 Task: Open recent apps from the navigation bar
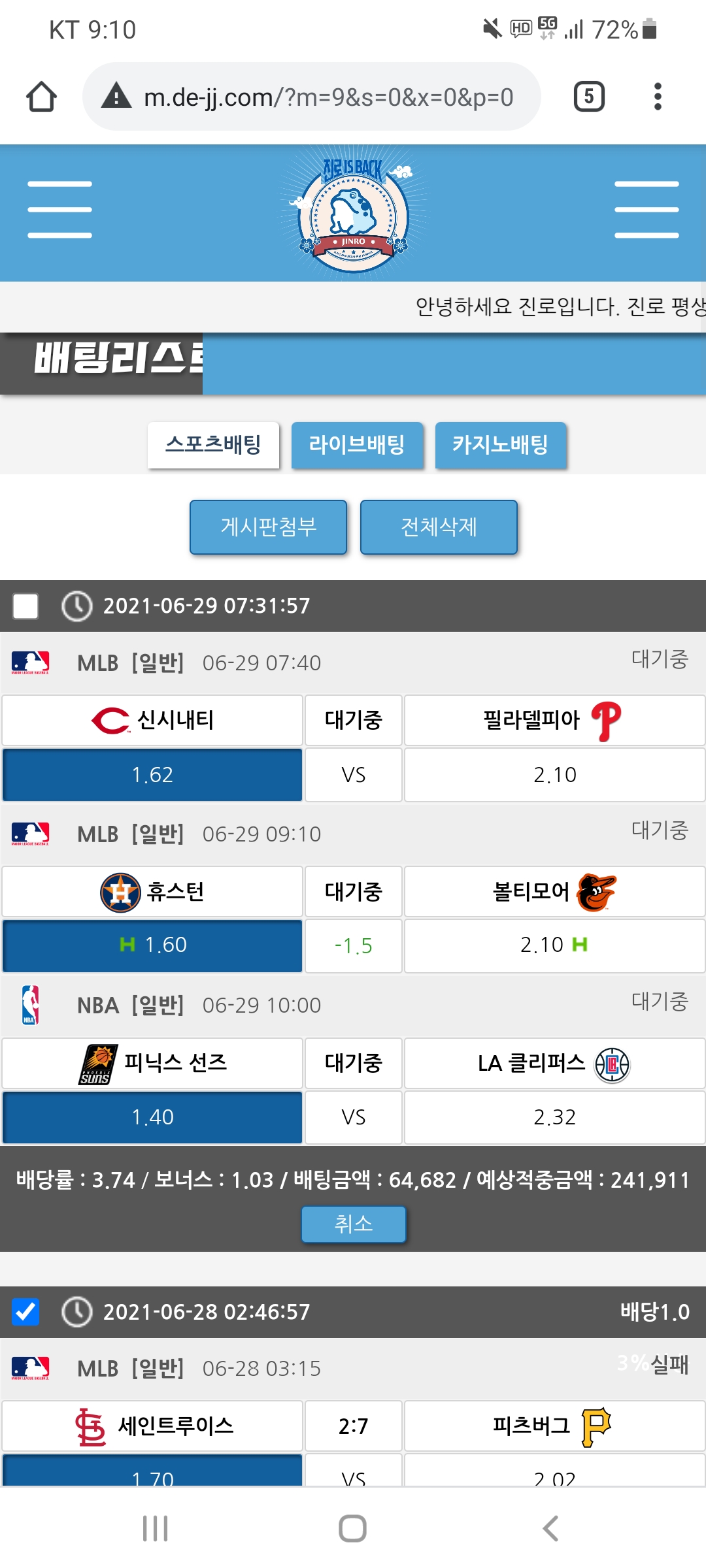(x=156, y=1529)
